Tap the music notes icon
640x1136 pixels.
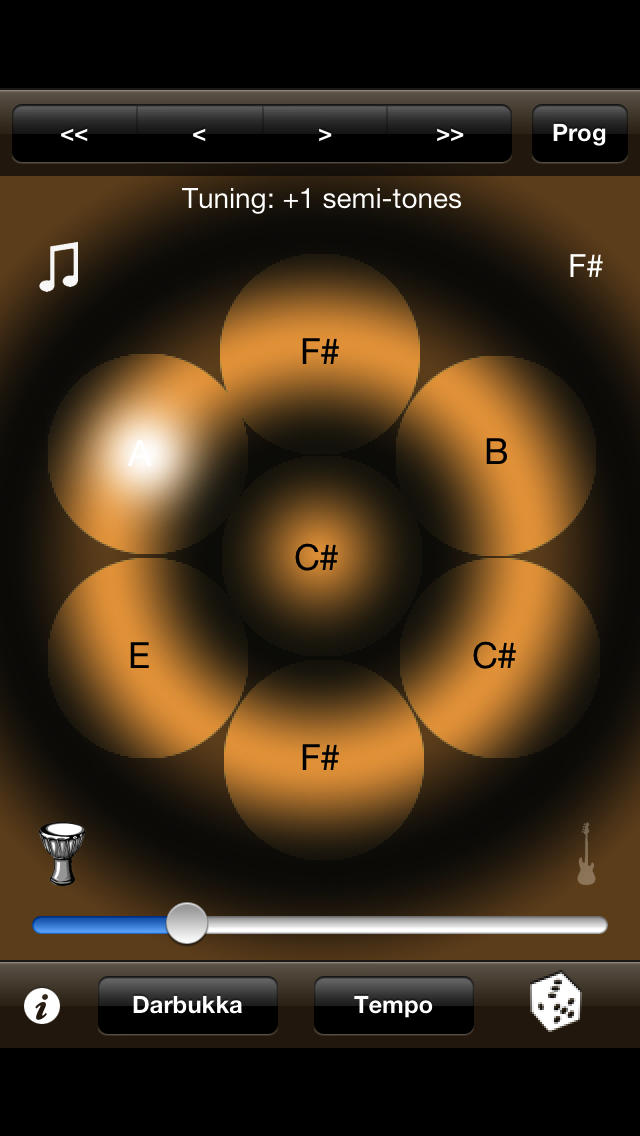coord(59,267)
